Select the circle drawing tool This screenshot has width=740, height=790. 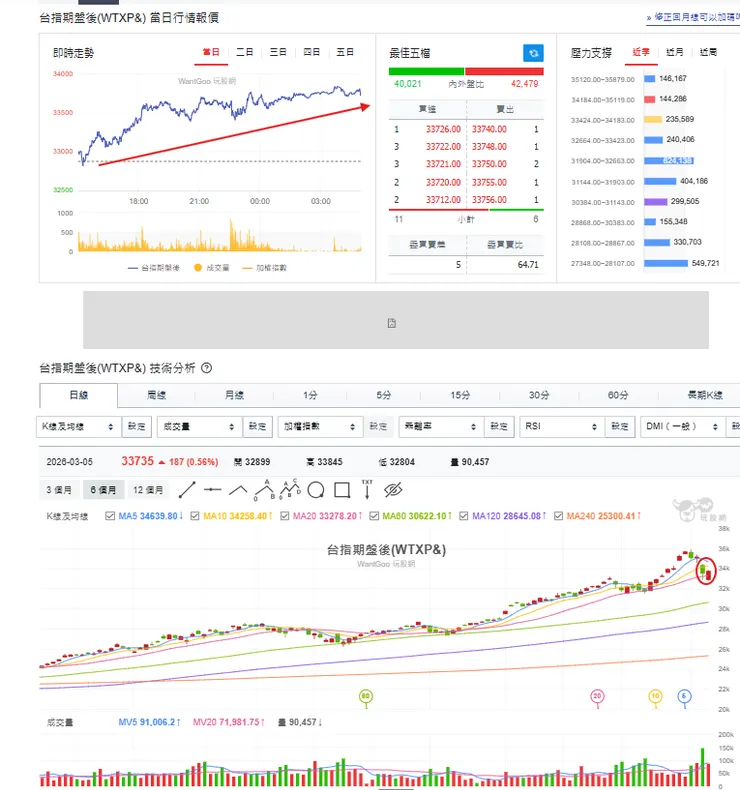coord(316,489)
